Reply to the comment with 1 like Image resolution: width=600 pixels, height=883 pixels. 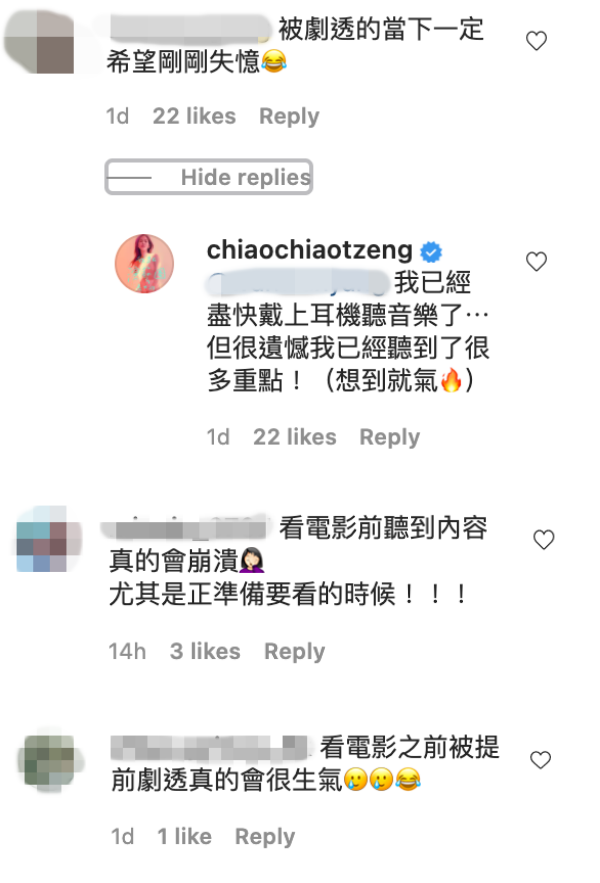[x=264, y=836]
